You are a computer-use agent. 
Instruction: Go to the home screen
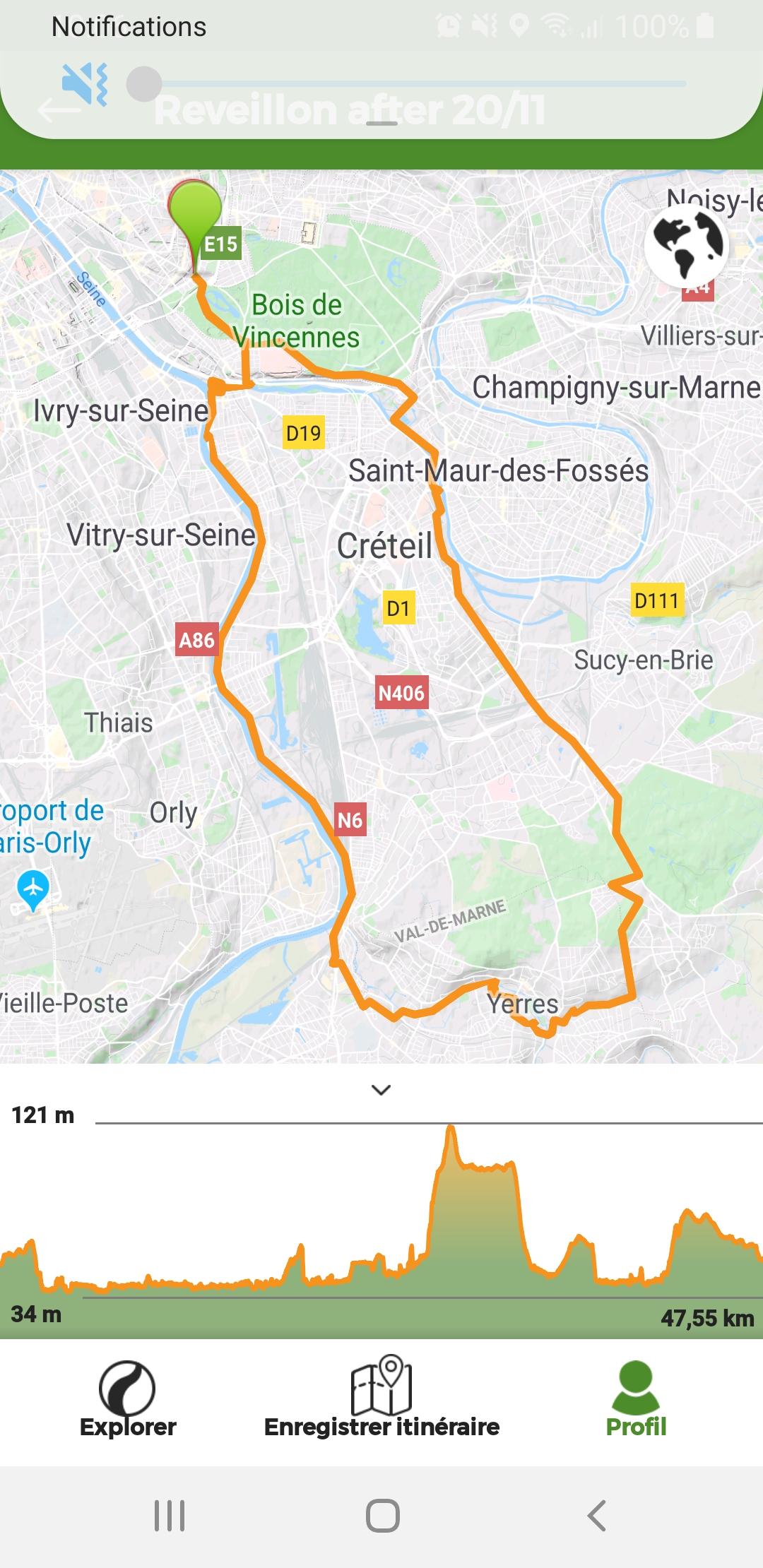pyautogui.click(x=383, y=1516)
